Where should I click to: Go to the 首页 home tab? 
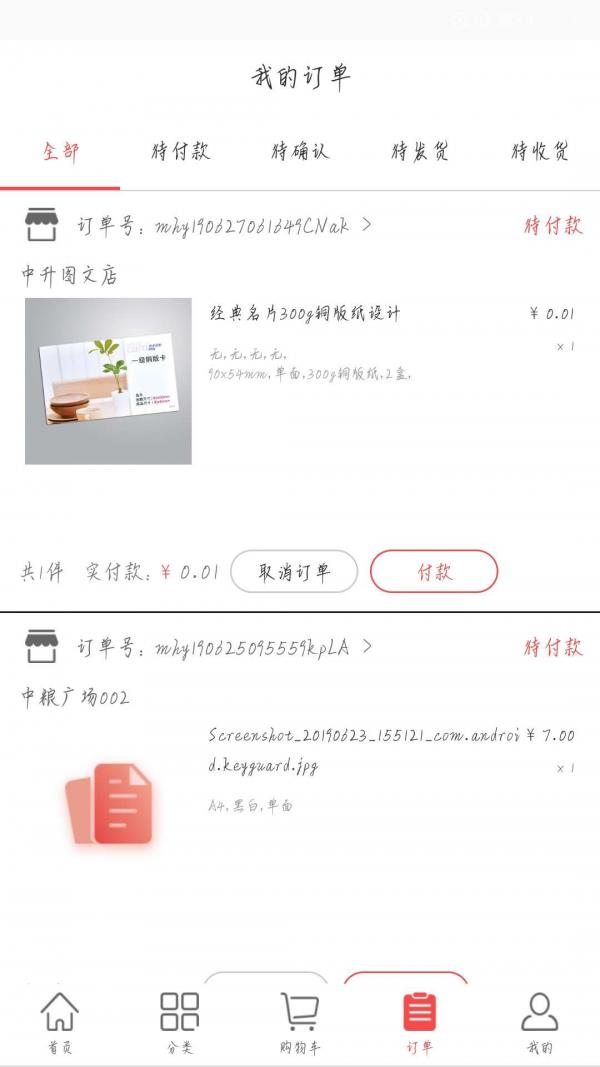[60, 1022]
